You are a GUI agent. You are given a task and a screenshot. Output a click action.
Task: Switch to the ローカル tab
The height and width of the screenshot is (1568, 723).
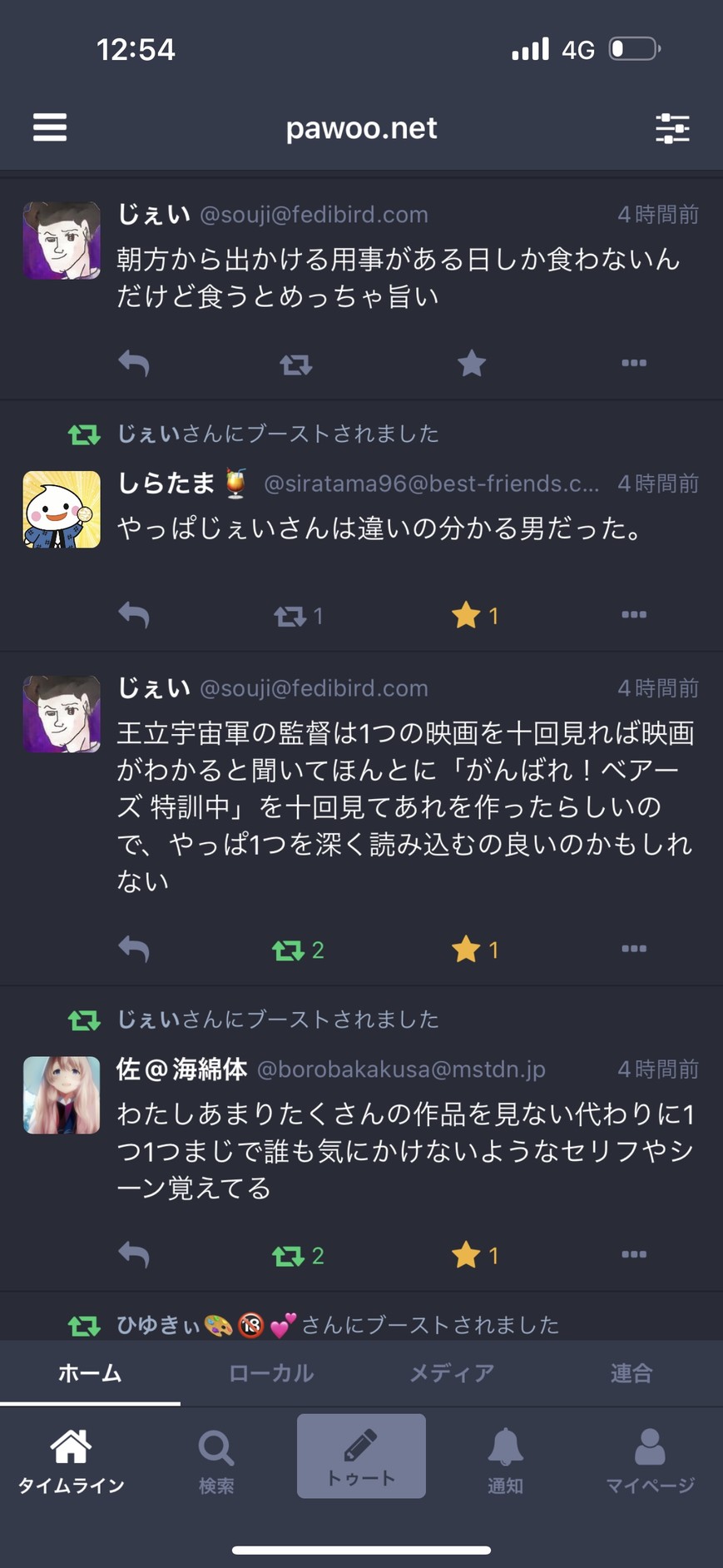click(x=270, y=1373)
